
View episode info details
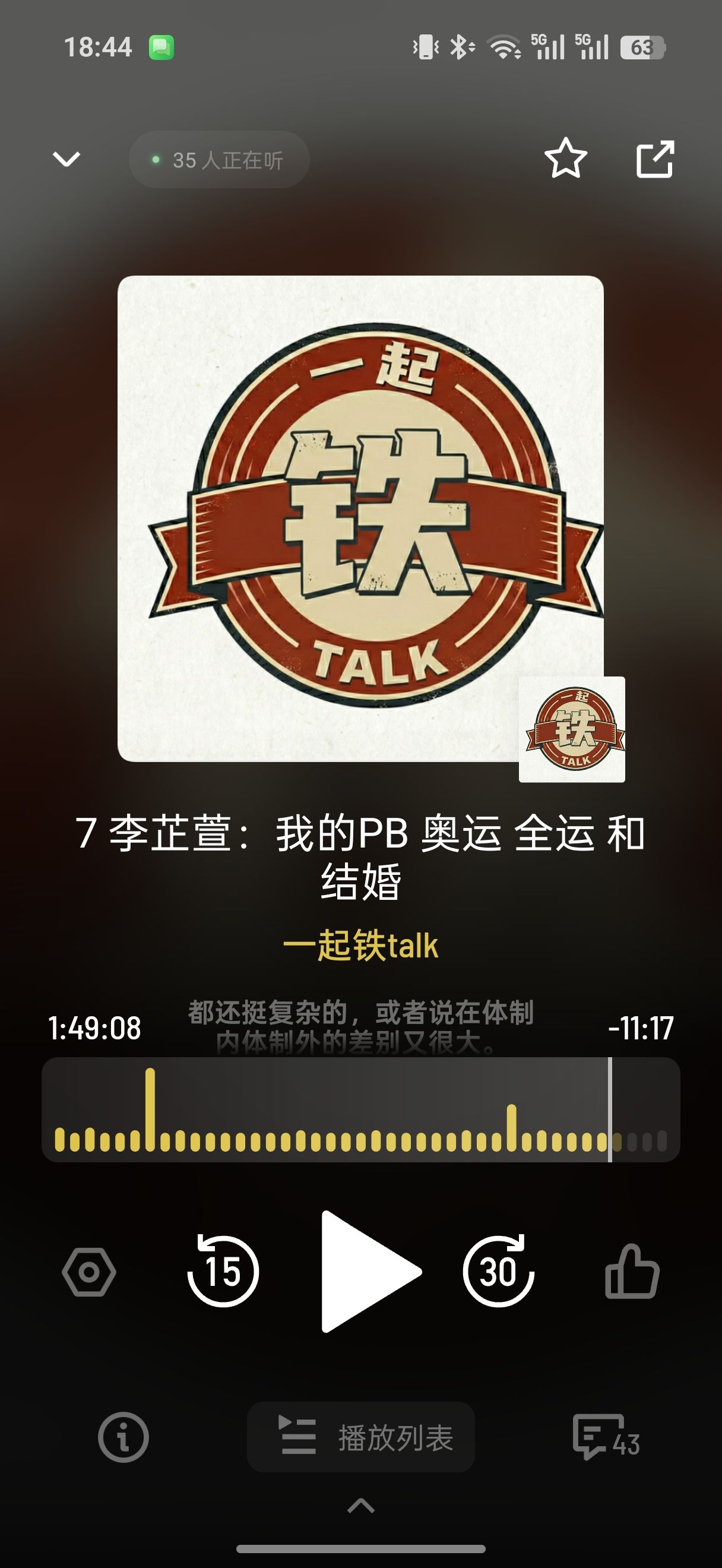pos(123,1437)
